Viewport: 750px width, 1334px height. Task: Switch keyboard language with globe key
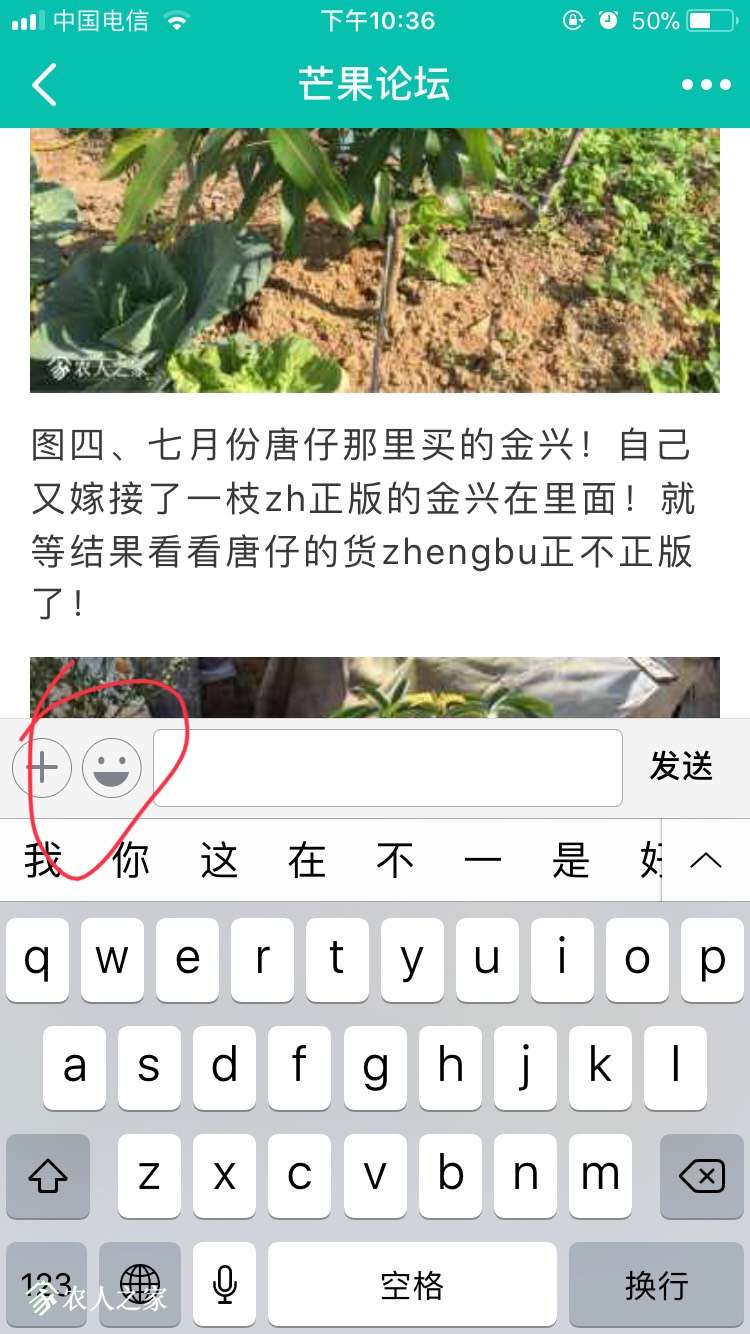140,1283
